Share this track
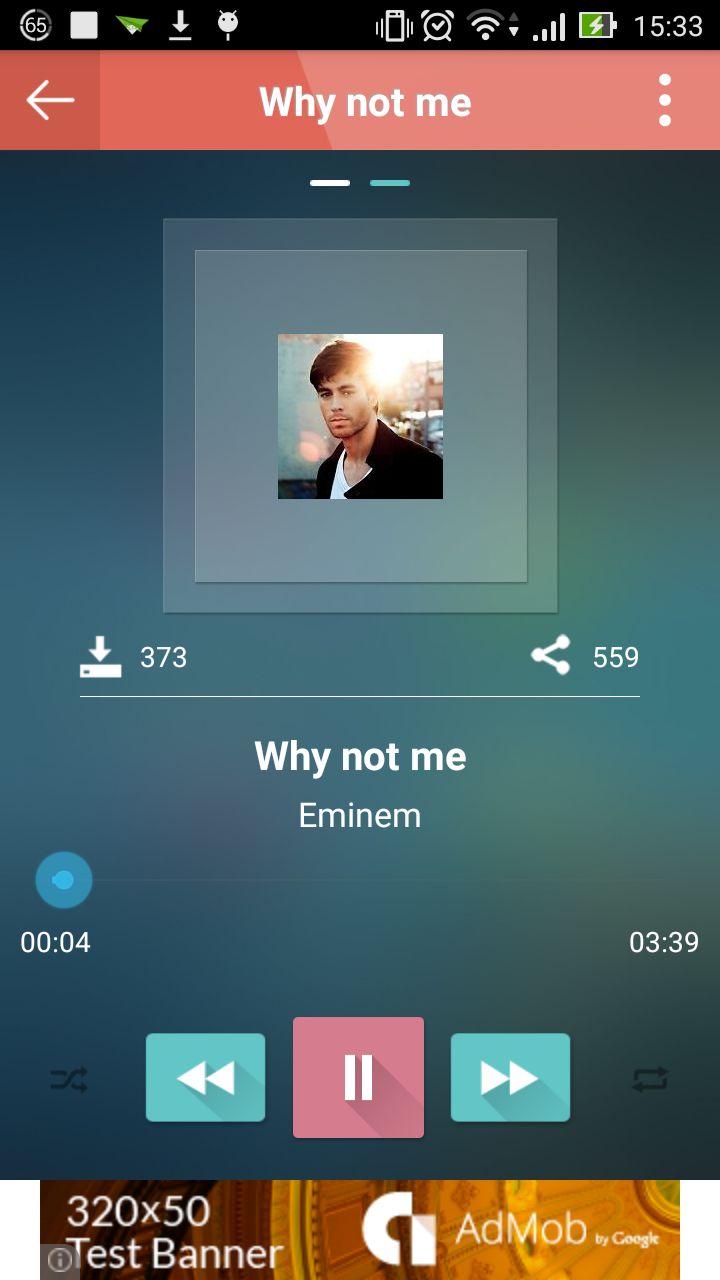720x1280 pixels. point(551,656)
